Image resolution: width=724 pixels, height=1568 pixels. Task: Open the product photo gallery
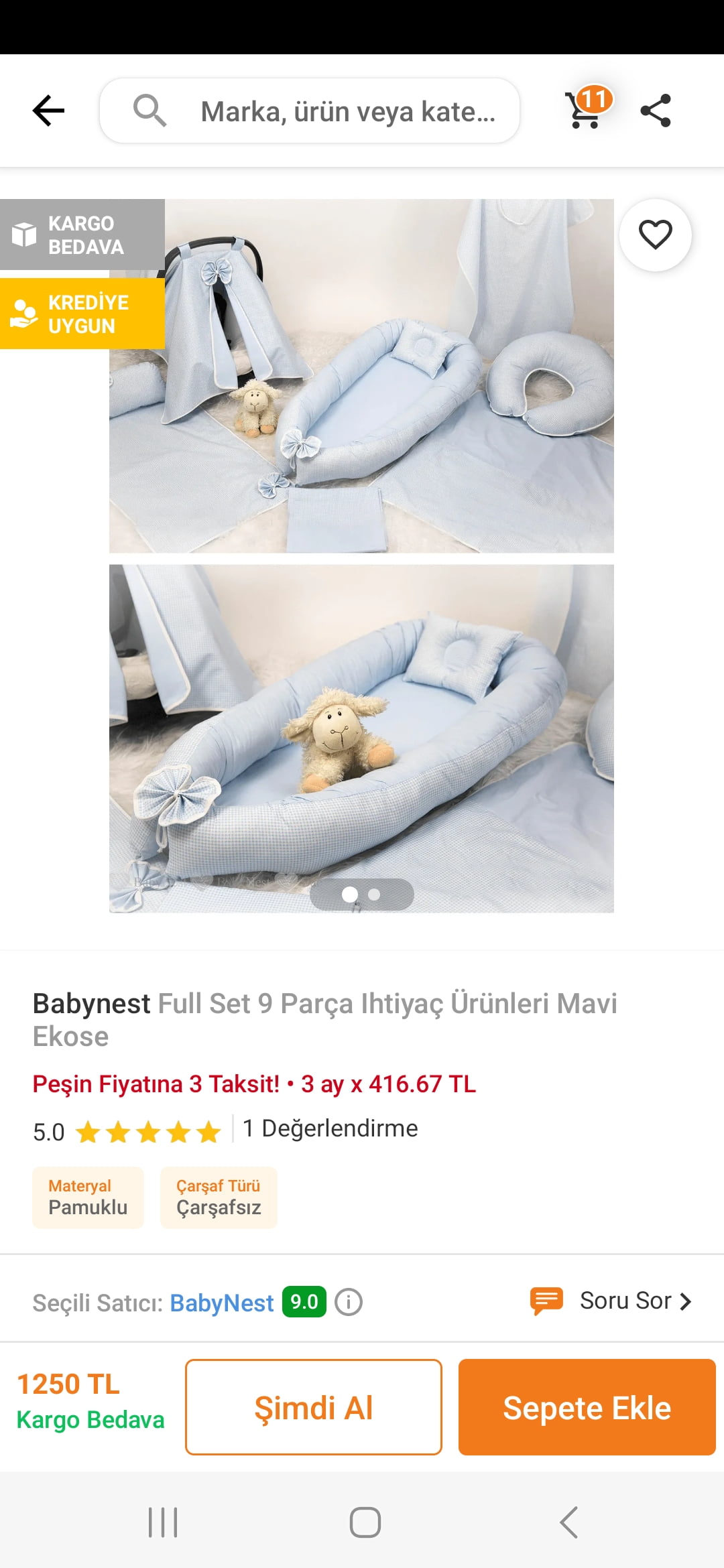pyautogui.click(x=361, y=556)
